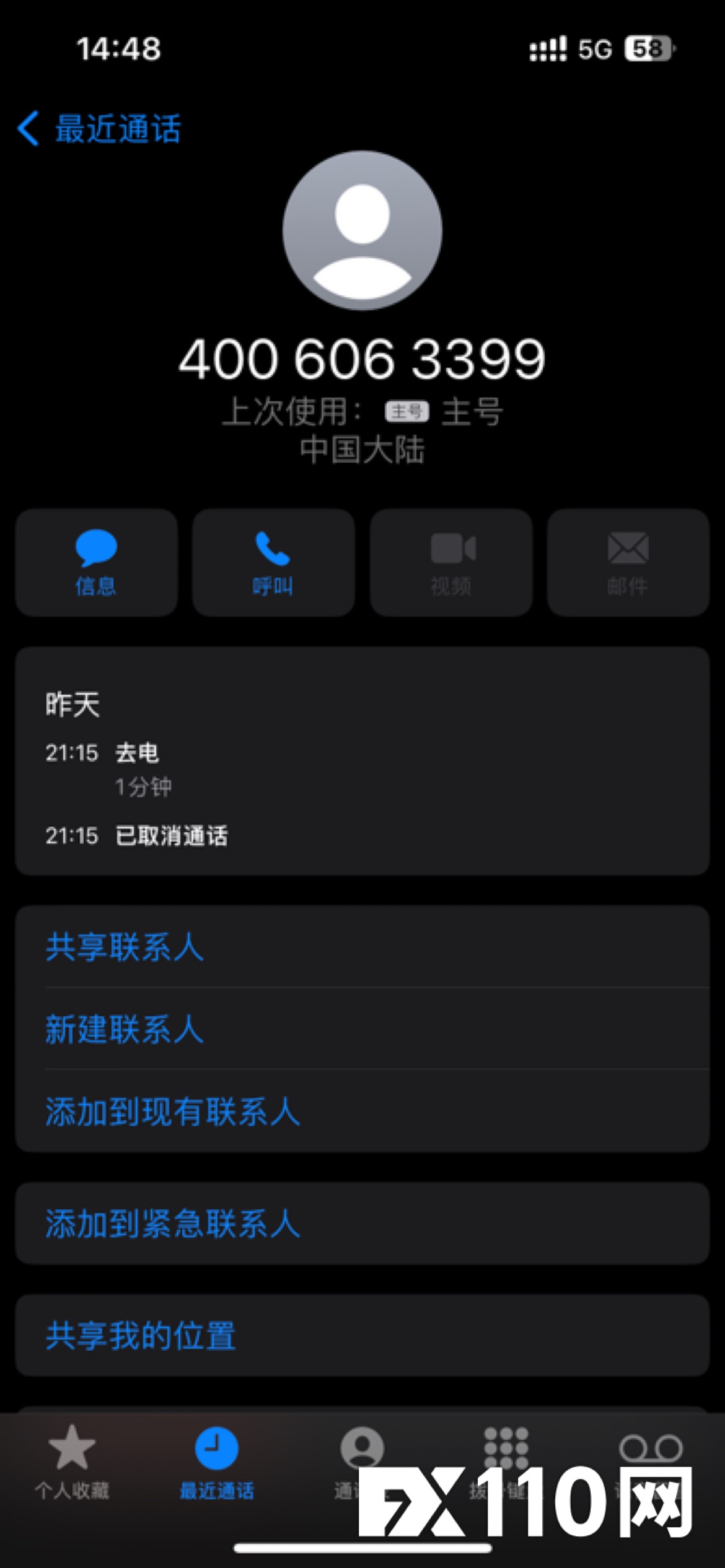The image size is (725, 1568).
Task: Select 新建联系人
Action: click(124, 1029)
